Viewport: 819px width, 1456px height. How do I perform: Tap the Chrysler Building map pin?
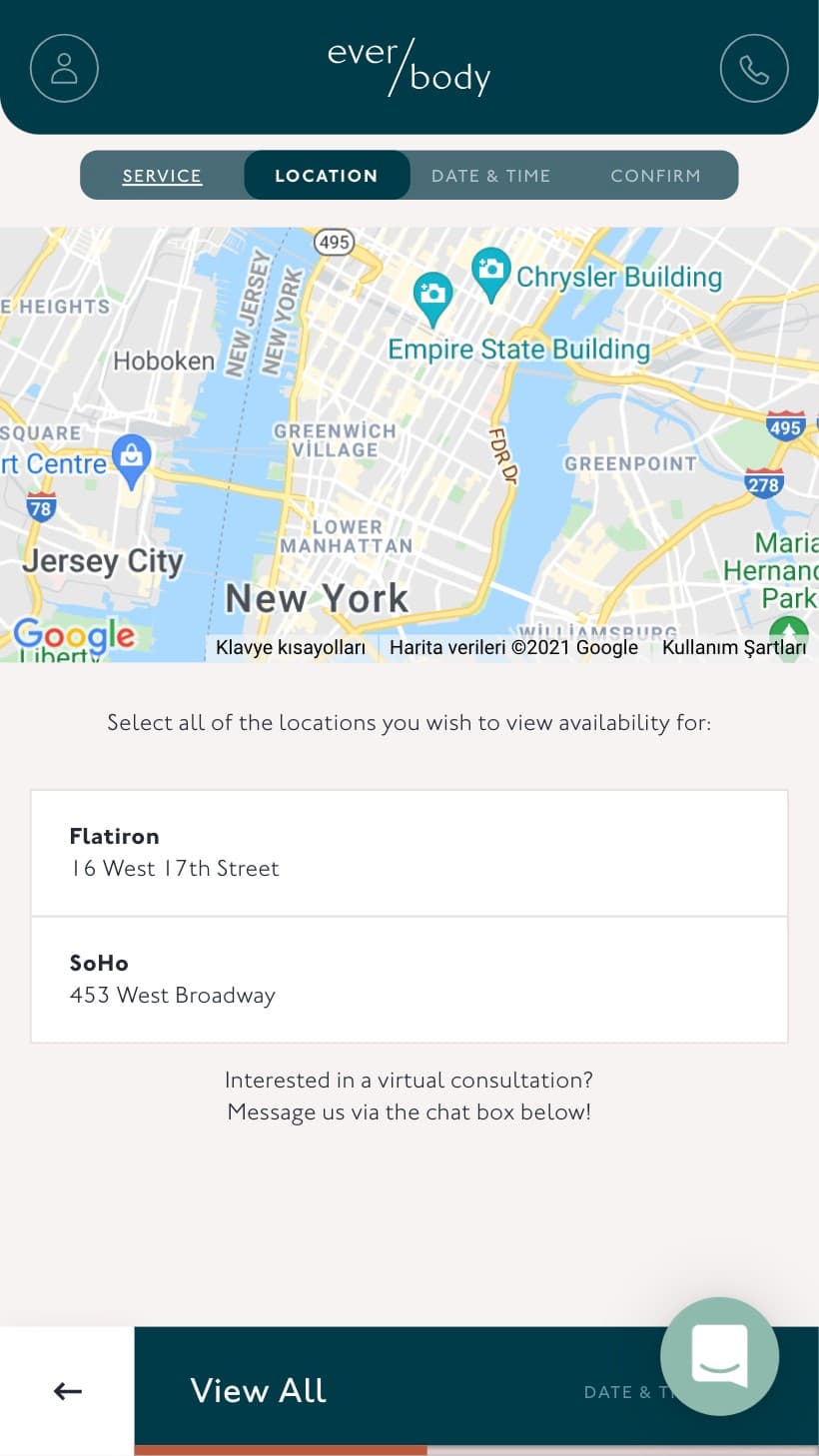[x=490, y=271]
